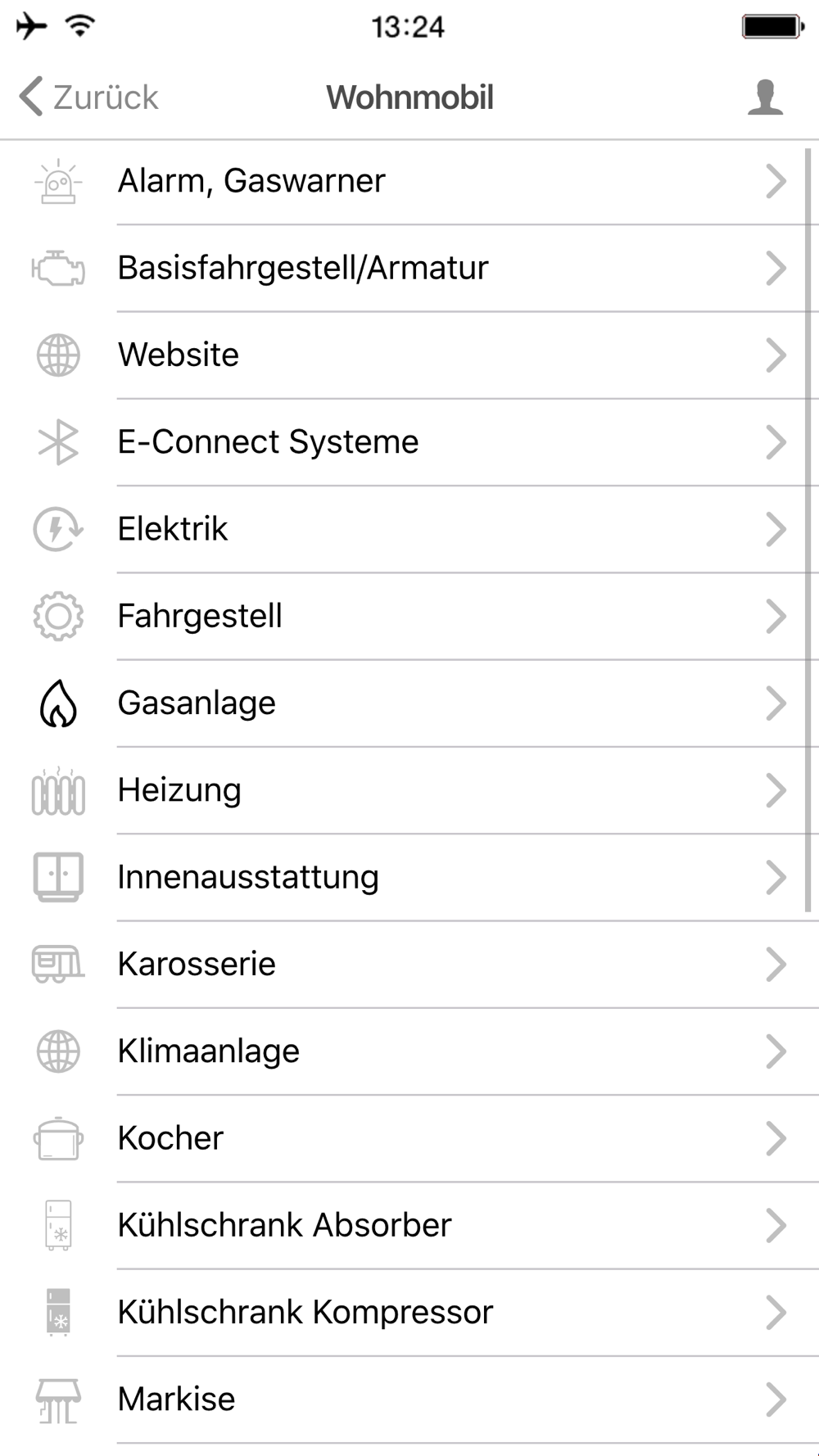Open the user profile icon
The width and height of the screenshot is (819, 1456).
pos(765,97)
